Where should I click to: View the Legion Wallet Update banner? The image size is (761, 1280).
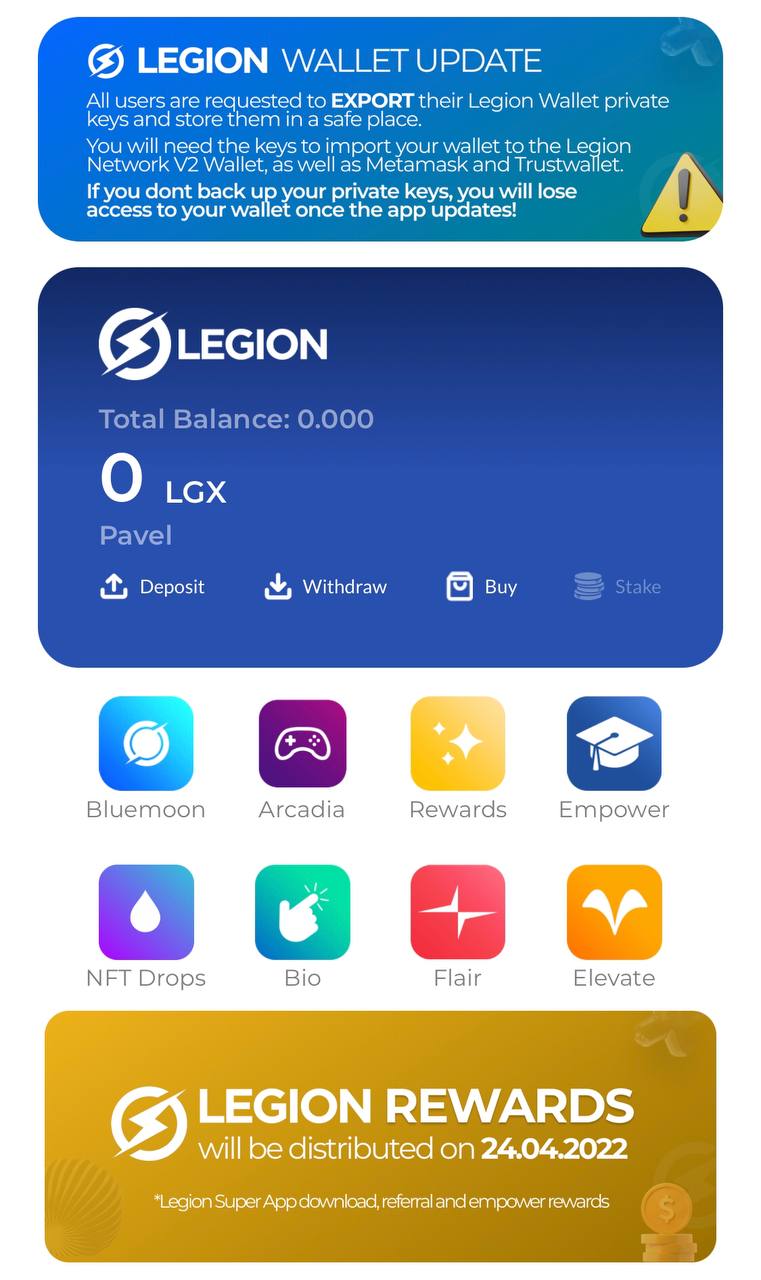[380, 129]
